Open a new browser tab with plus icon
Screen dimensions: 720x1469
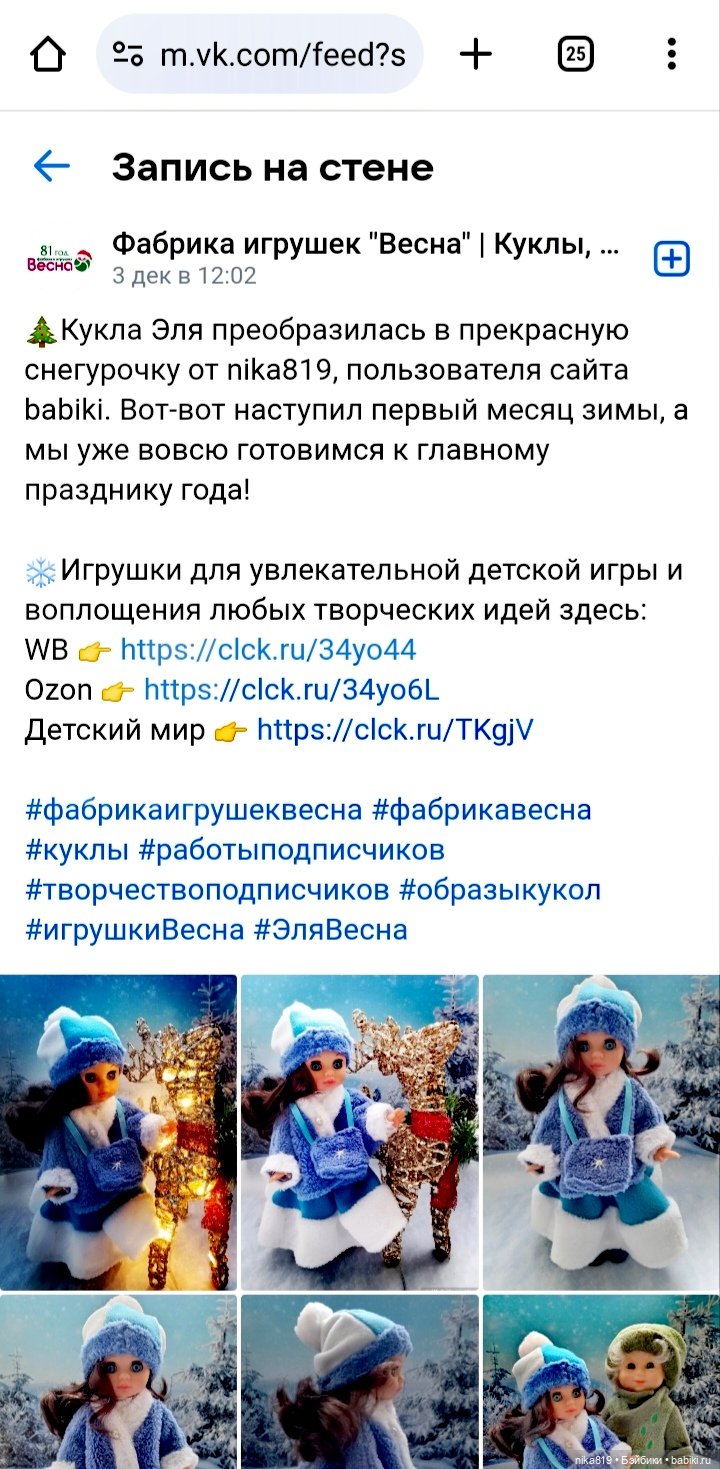(x=475, y=55)
